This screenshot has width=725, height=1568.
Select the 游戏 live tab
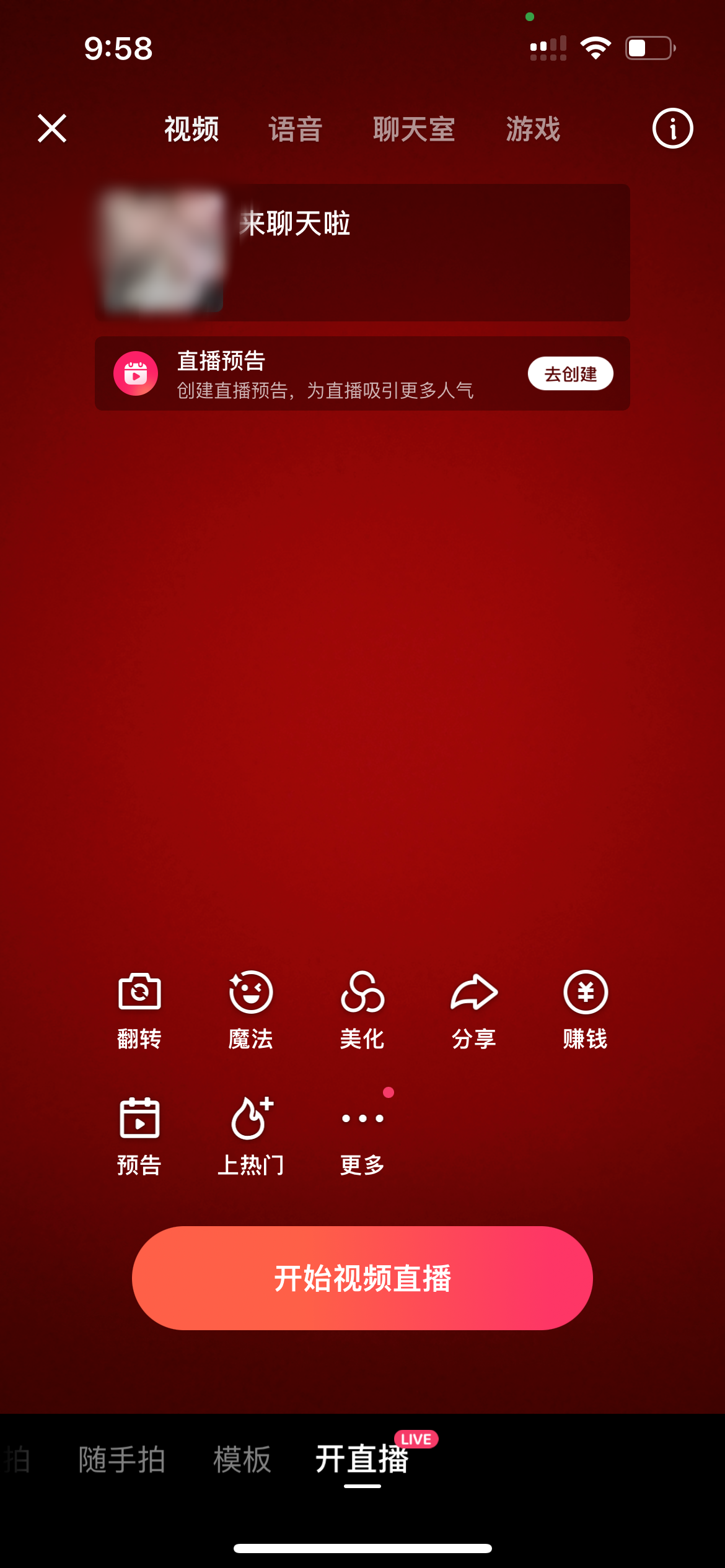[x=533, y=129]
